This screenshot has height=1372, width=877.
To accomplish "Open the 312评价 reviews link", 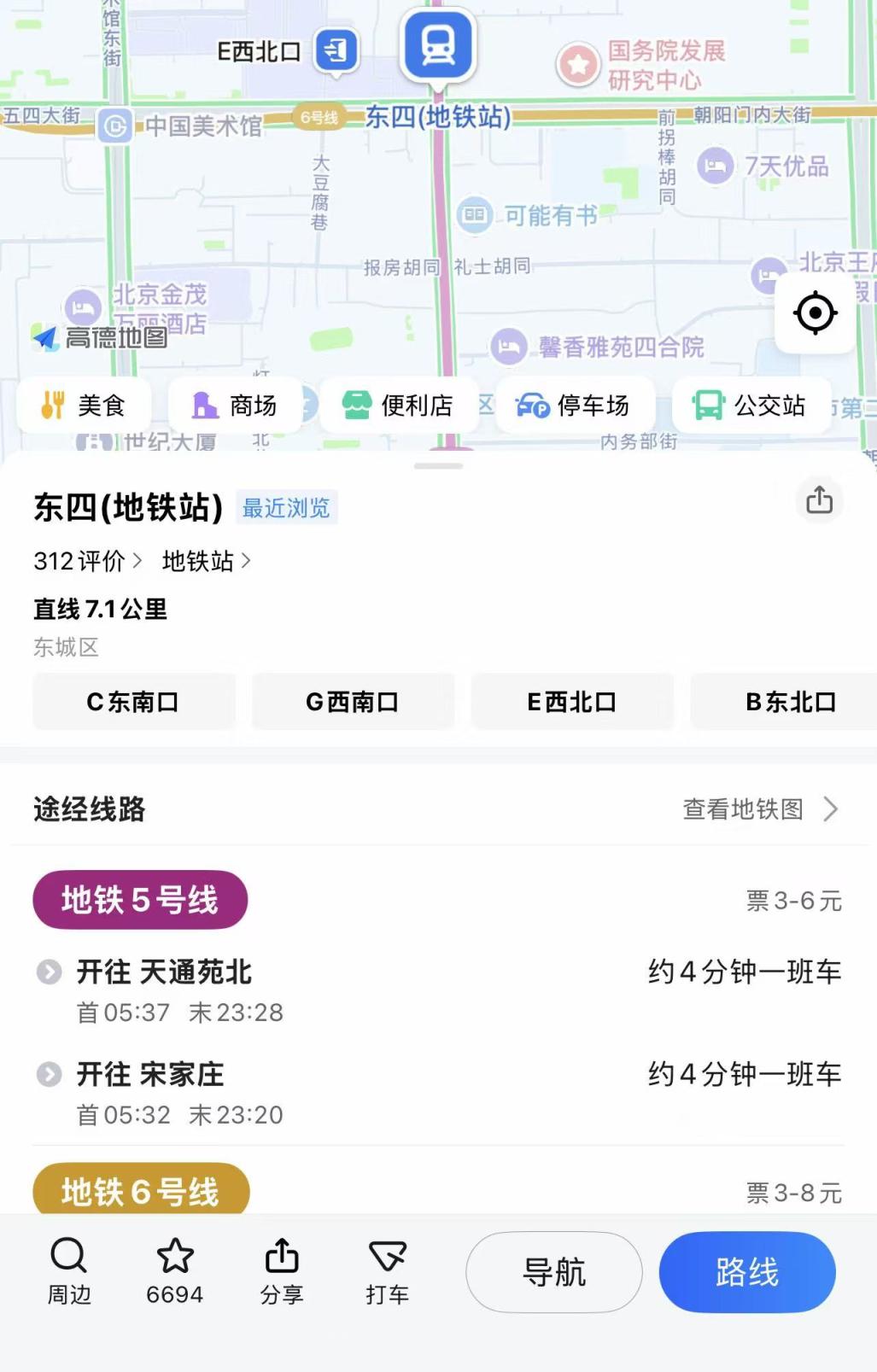I will [83, 561].
